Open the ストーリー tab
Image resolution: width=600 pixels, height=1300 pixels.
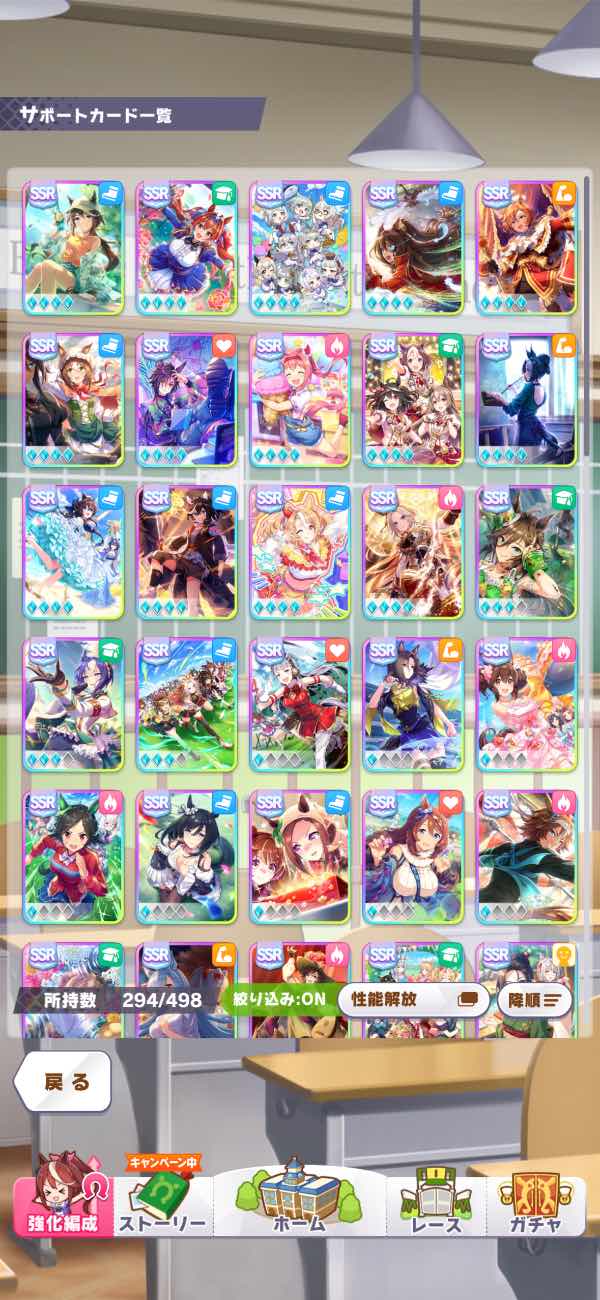[x=163, y=1208]
